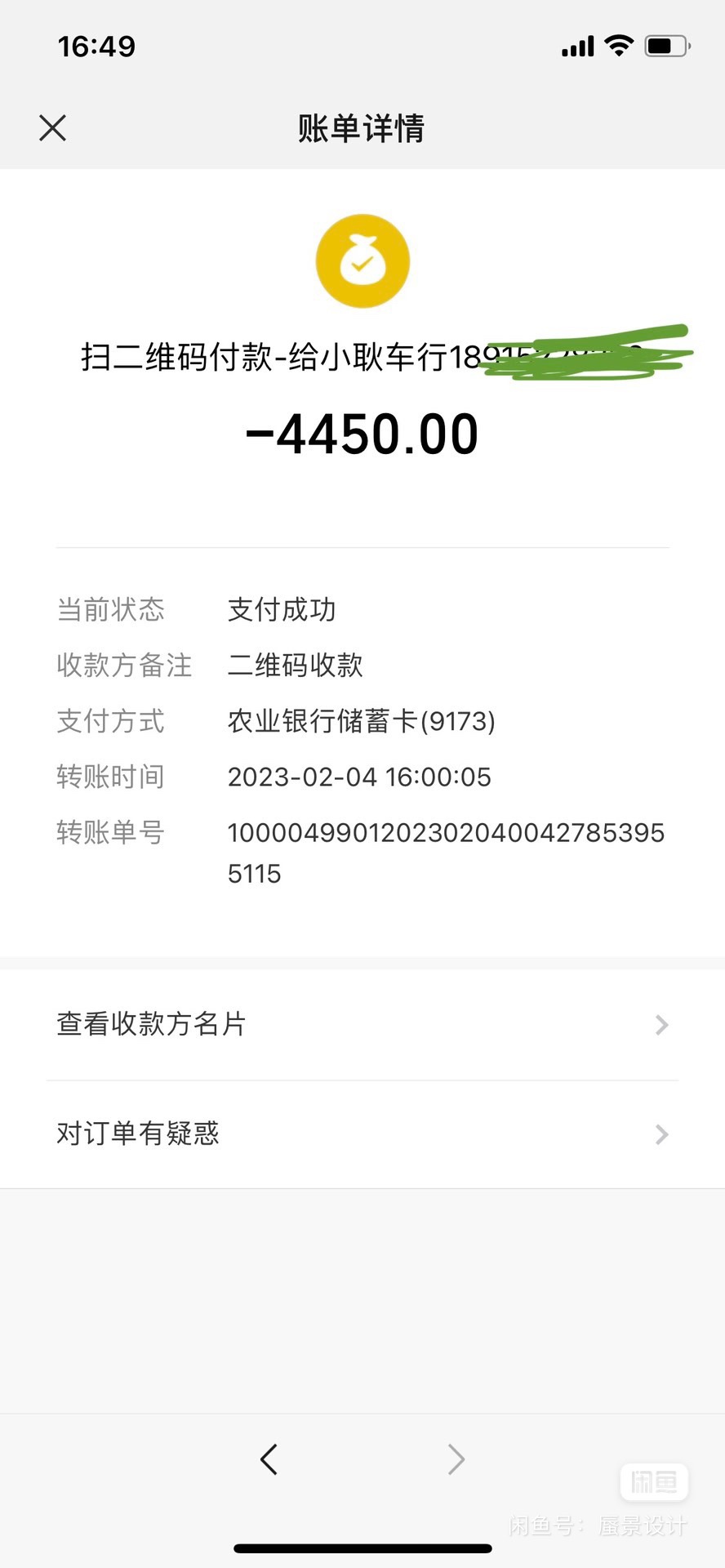The image size is (725, 1568).
Task: Open 查看收款方名片 row
Action: (x=362, y=1024)
